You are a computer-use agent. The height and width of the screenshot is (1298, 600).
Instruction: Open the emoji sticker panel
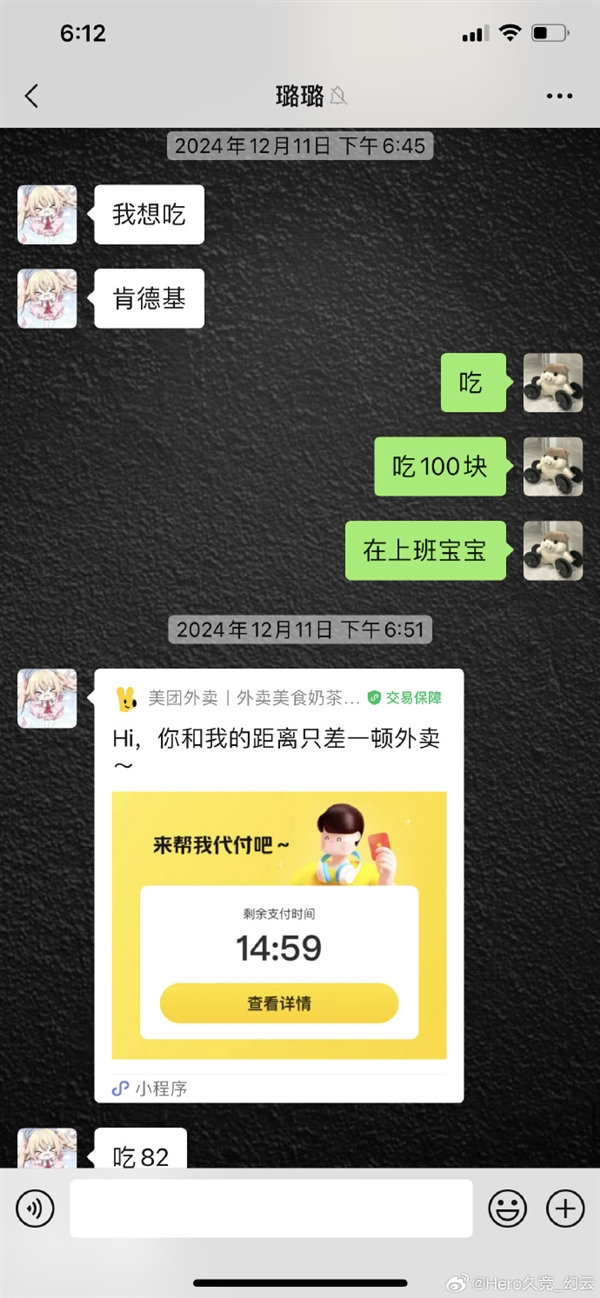pyautogui.click(x=507, y=1209)
